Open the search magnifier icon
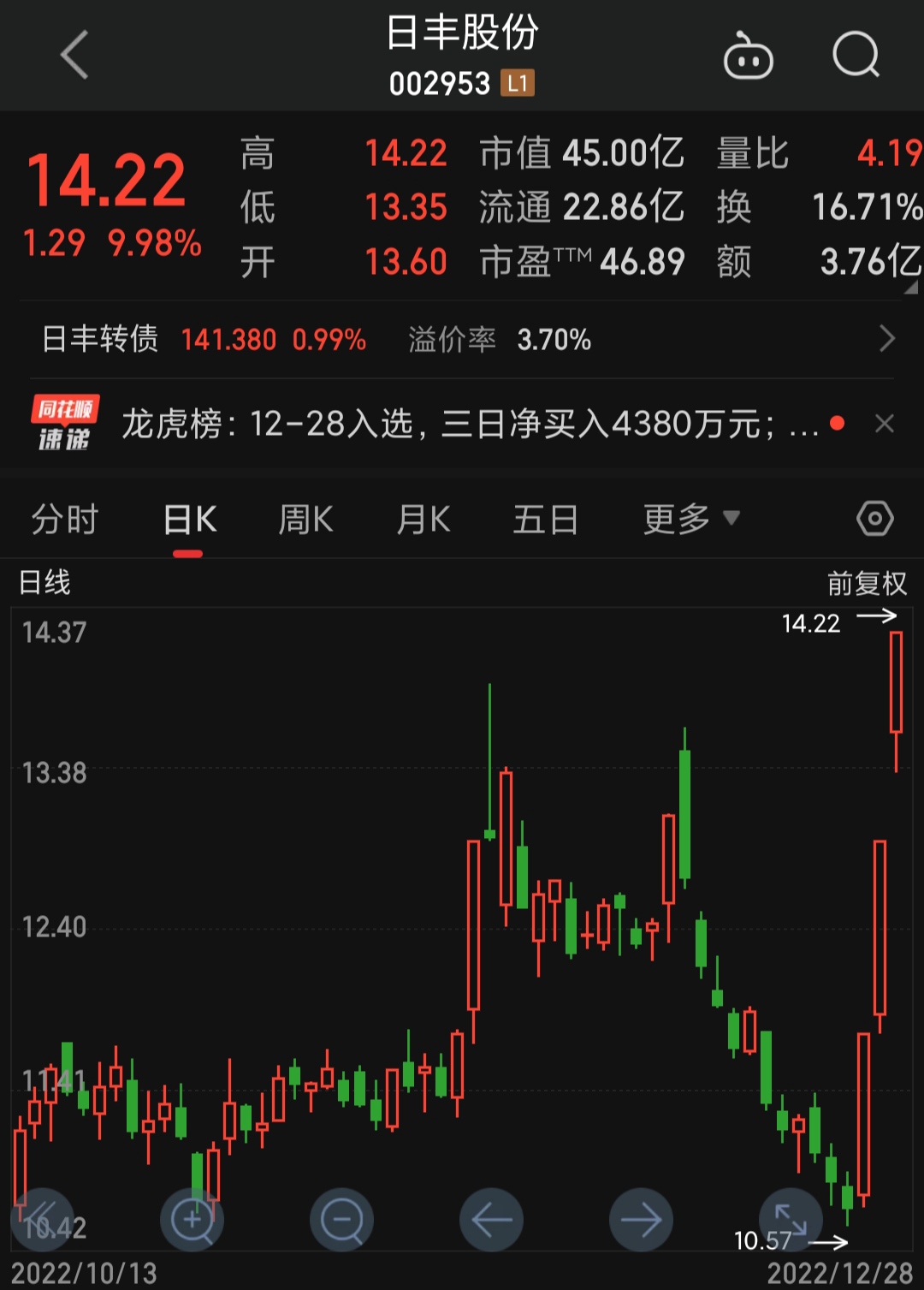This screenshot has width=924, height=1290. click(x=856, y=56)
